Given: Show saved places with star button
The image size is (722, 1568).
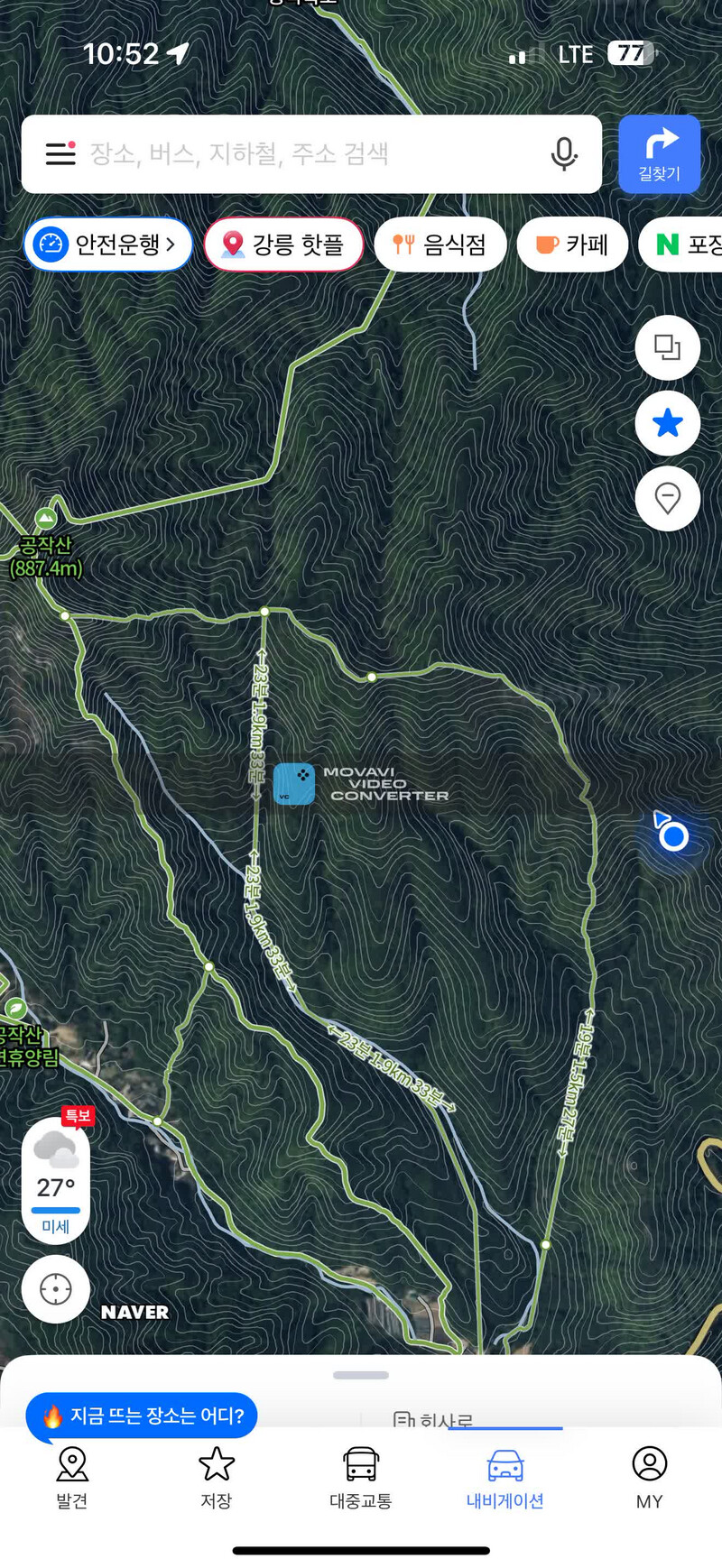Looking at the screenshot, I should point(668,423).
